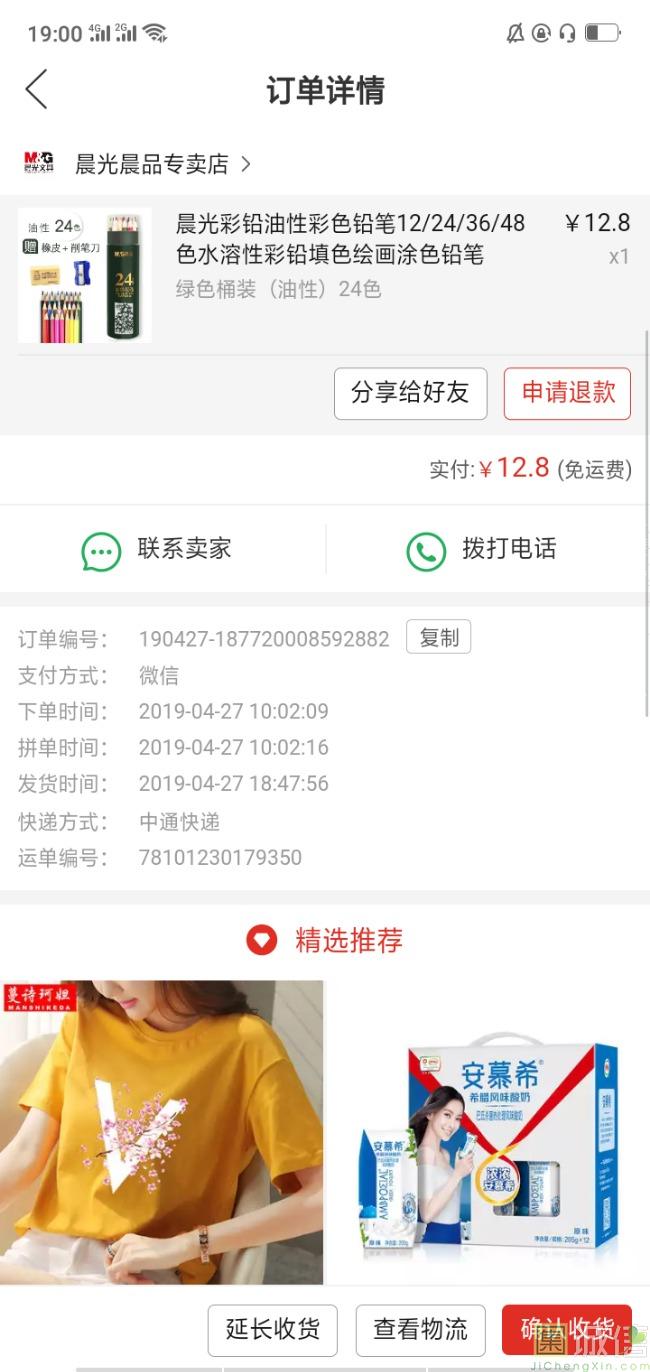
Task: Tap 申请退款 to request a refund
Action: click(567, 393)
